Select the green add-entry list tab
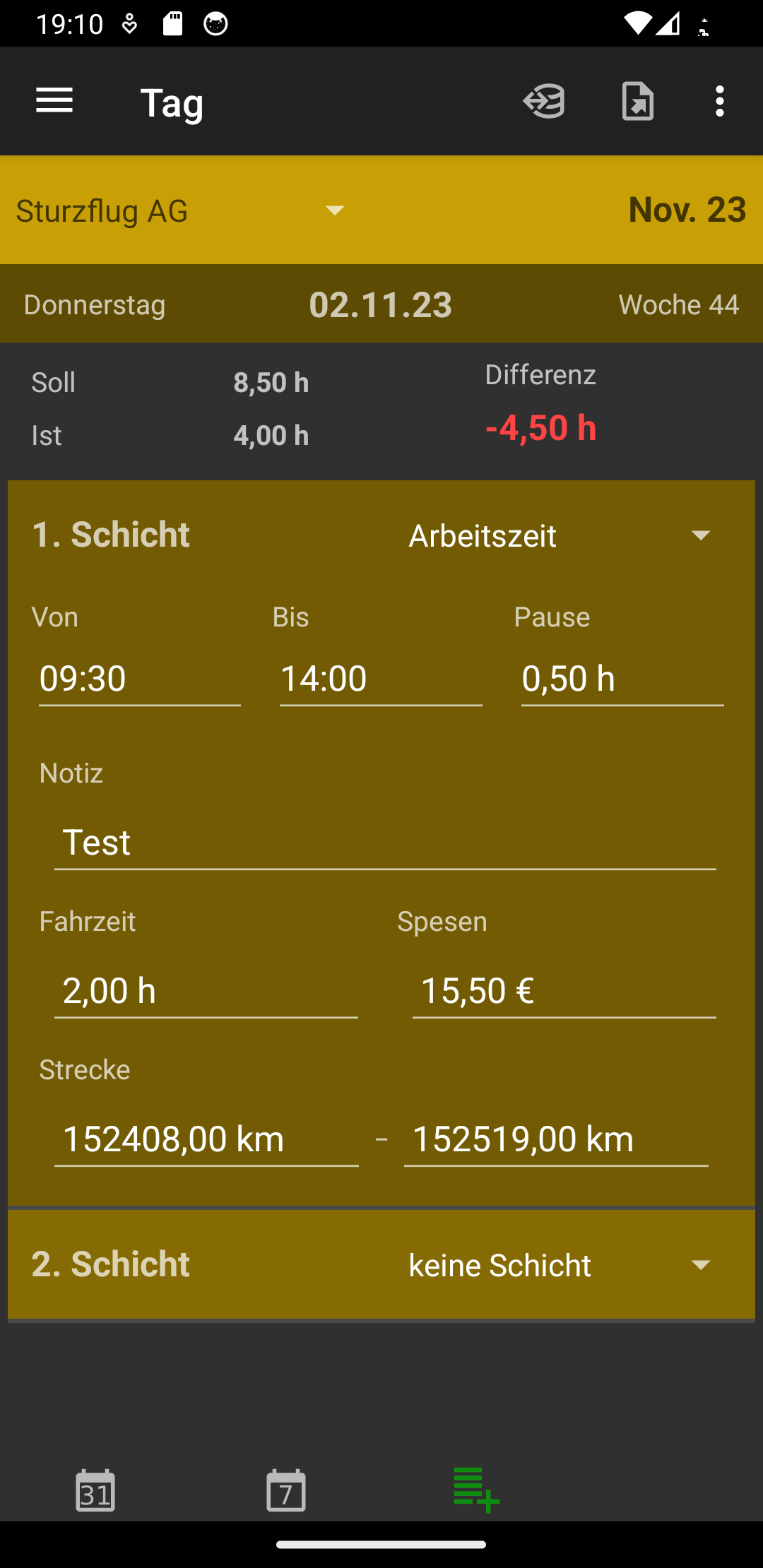This screenshot has width=763, height=1568. [x=477, y=1490]
